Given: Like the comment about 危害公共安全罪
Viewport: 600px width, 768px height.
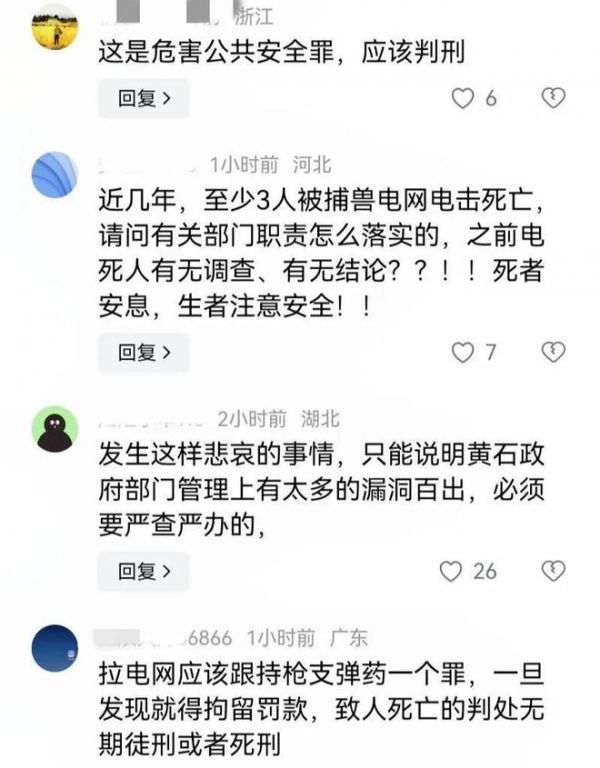Looking at the screenshot, I should 462,98.
